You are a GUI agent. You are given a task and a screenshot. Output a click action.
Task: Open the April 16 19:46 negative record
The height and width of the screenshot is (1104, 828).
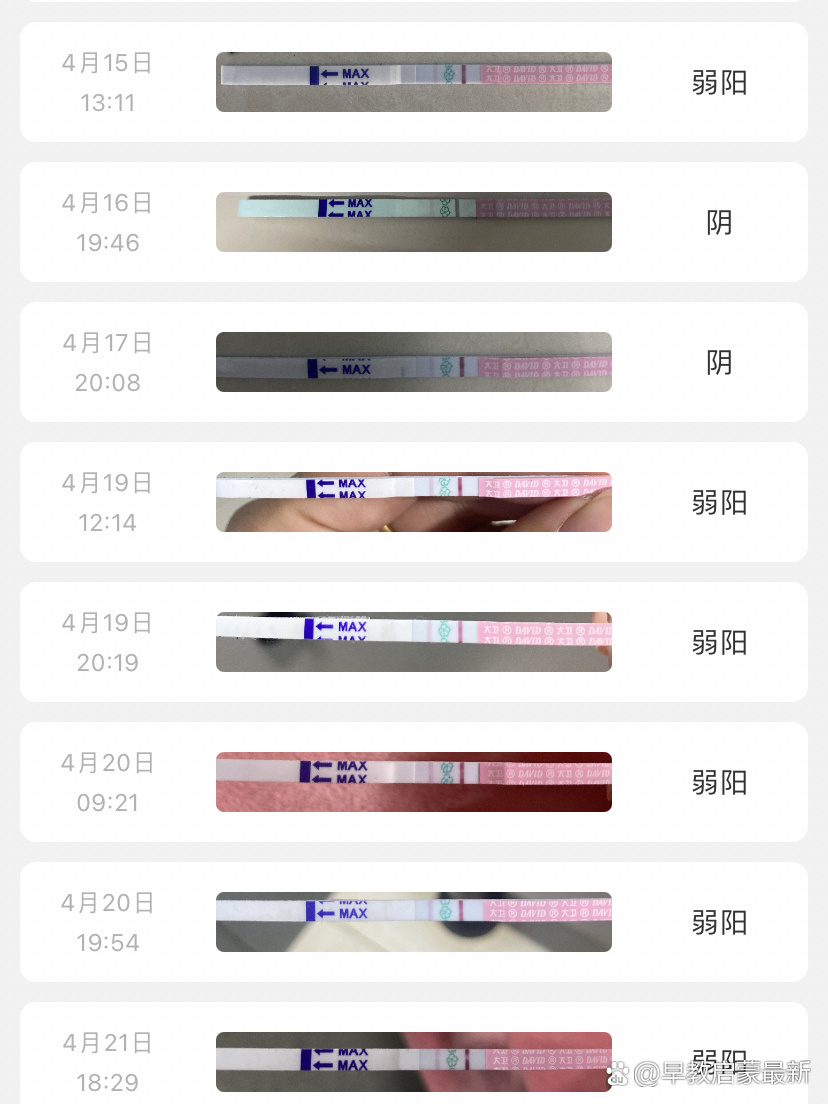coord(413,222)
